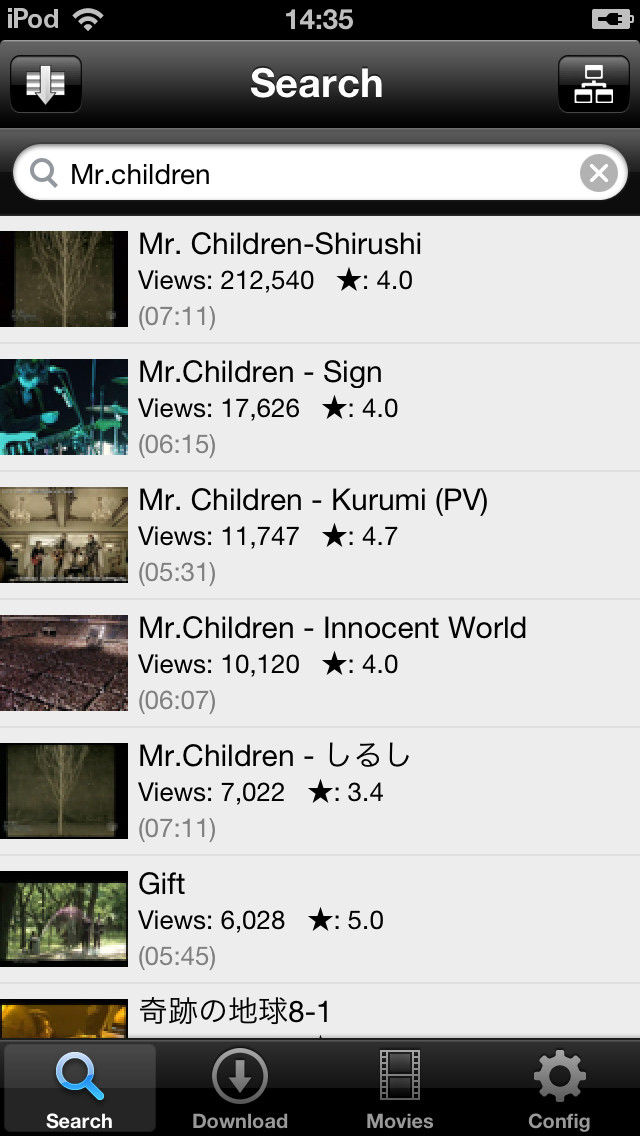Select the Search tab

(x=80, y=1088)
